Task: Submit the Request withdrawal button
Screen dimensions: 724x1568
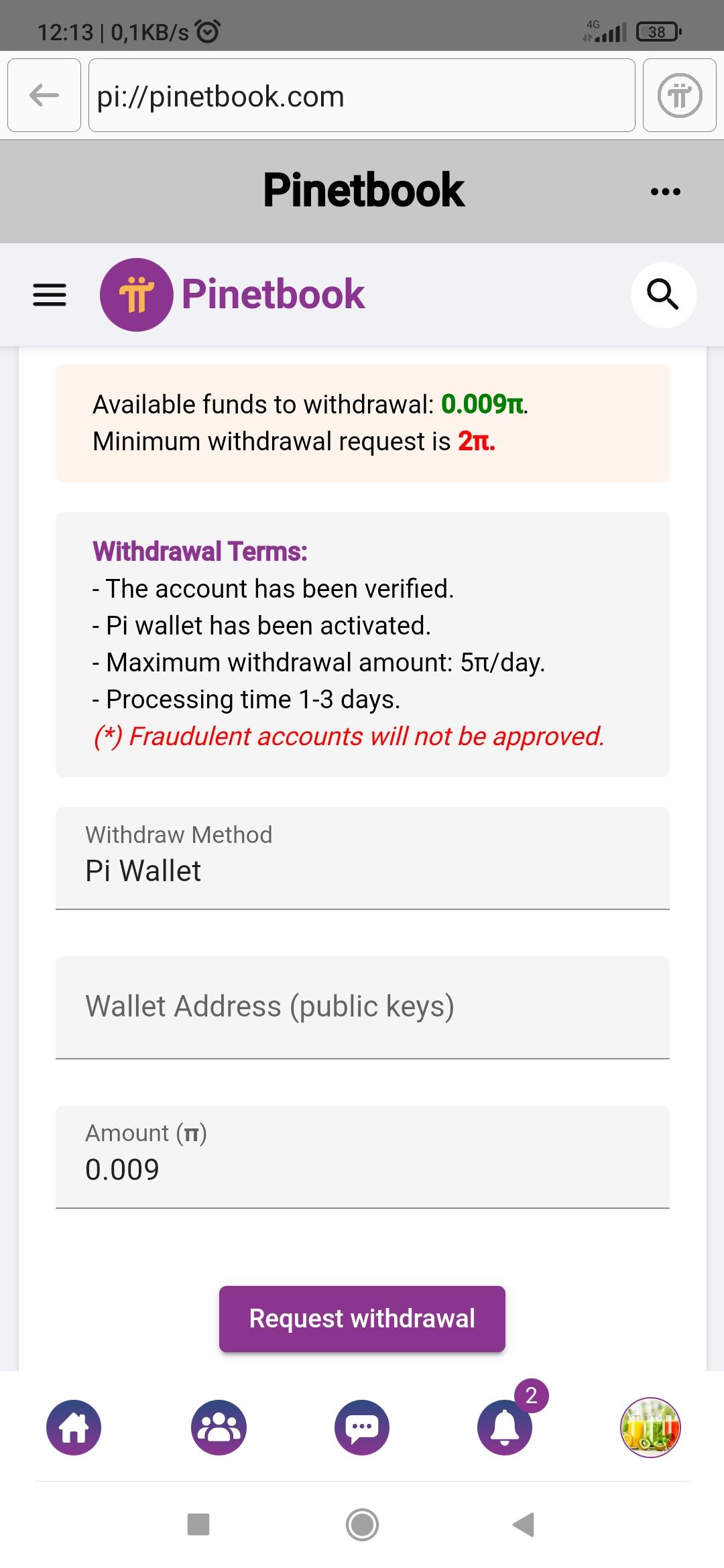Action: [362, 1319]
